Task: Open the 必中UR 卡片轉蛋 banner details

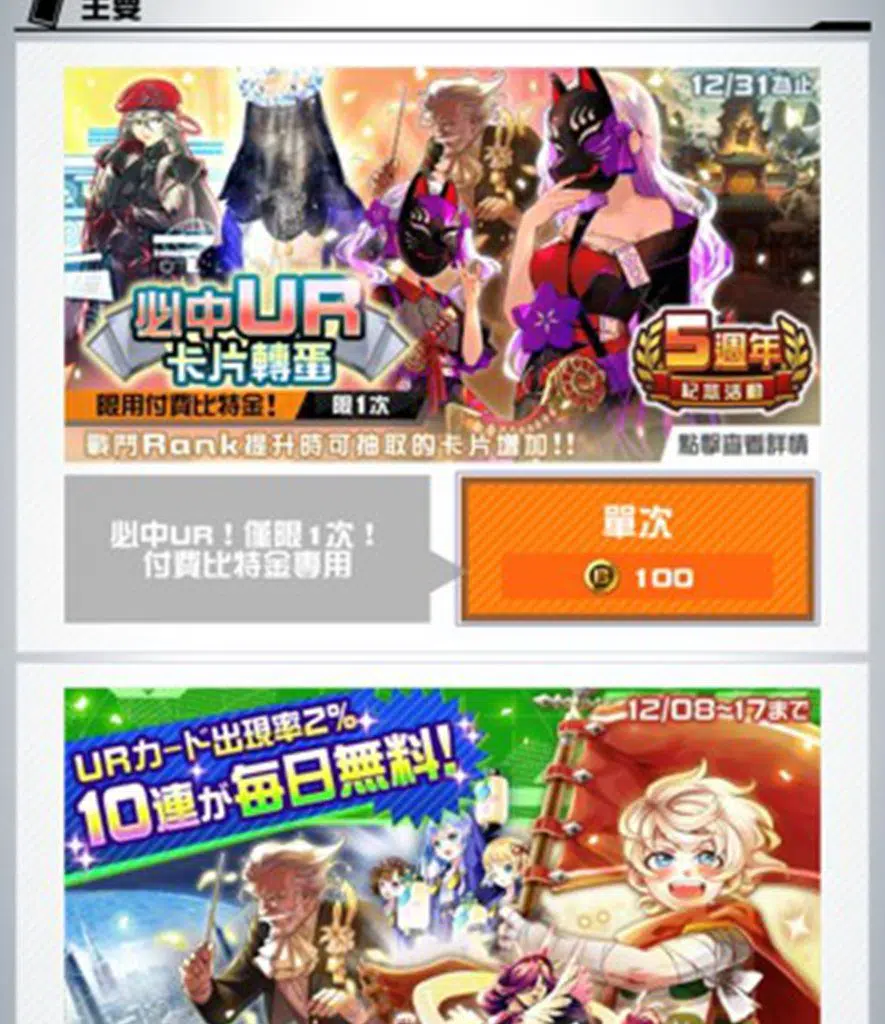Action: tap(442, 264)
